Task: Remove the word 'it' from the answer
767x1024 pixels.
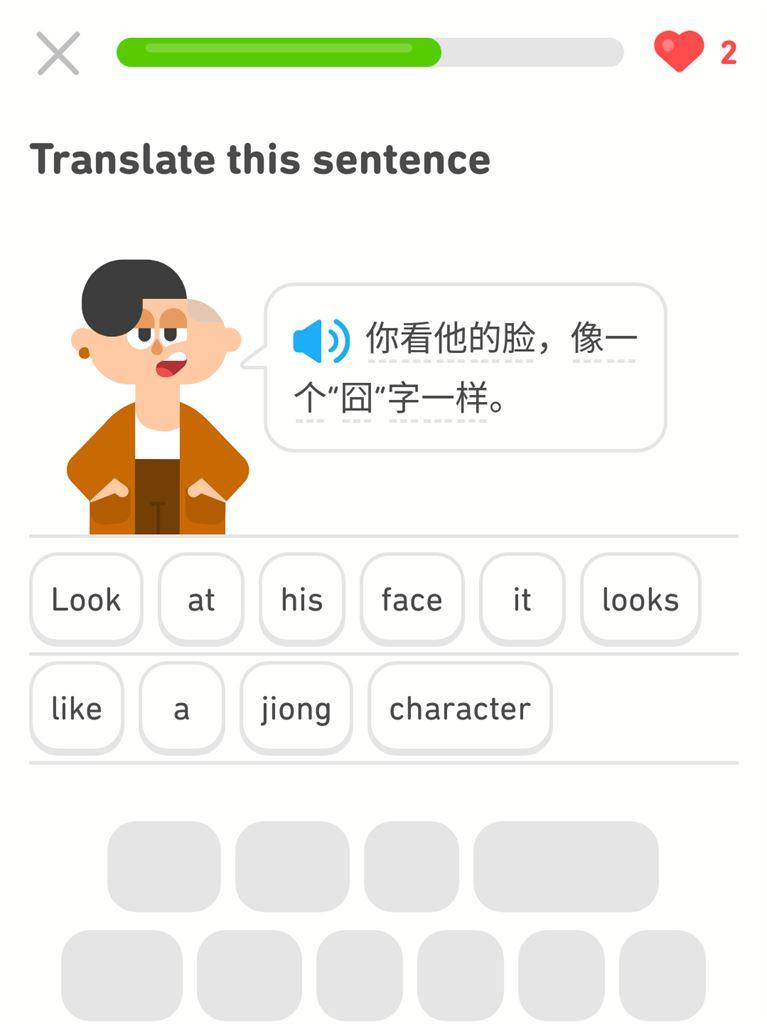Action: [522, 599]
